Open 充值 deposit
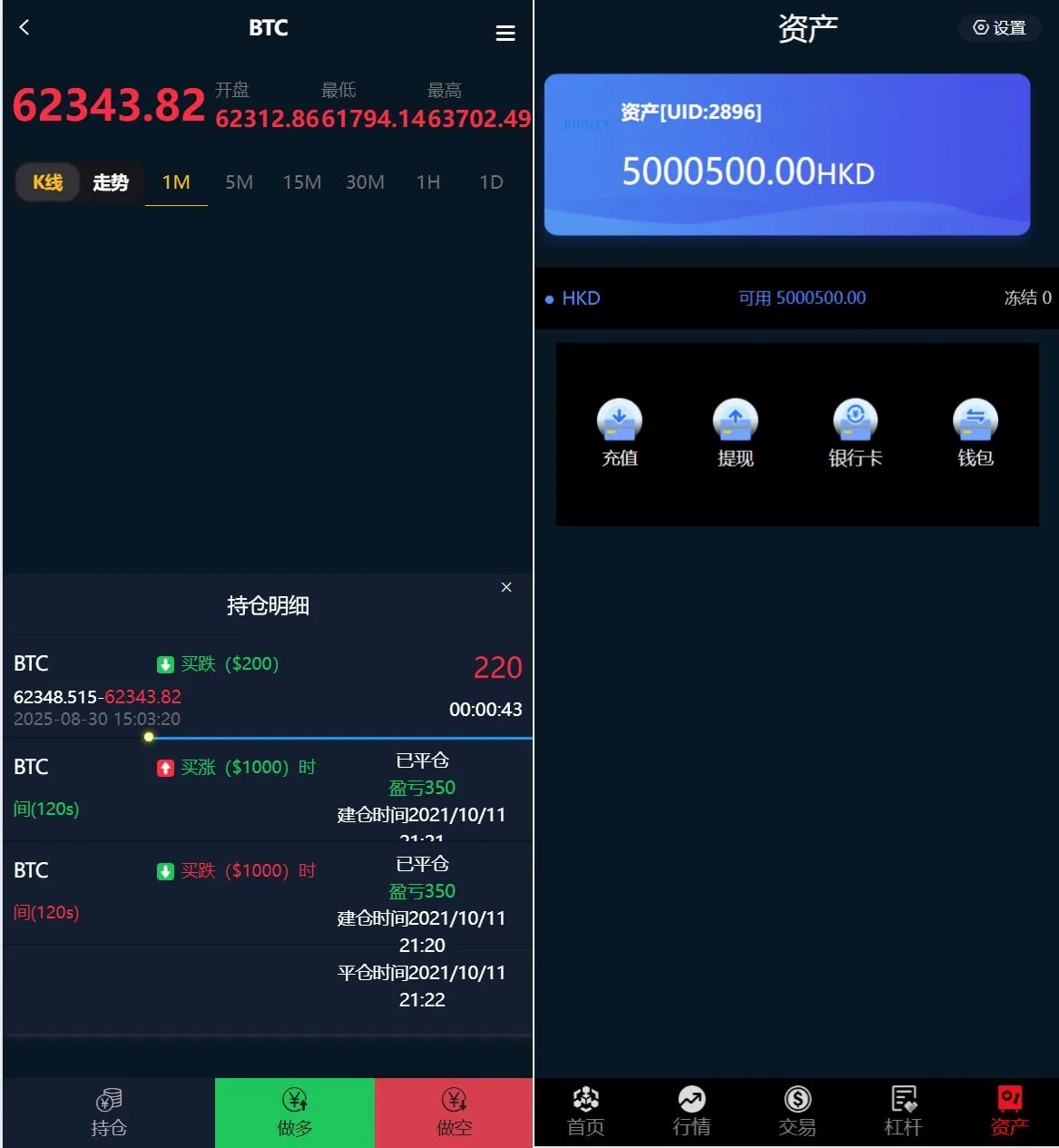The image size is (1059, 1148). pos(620,432)
